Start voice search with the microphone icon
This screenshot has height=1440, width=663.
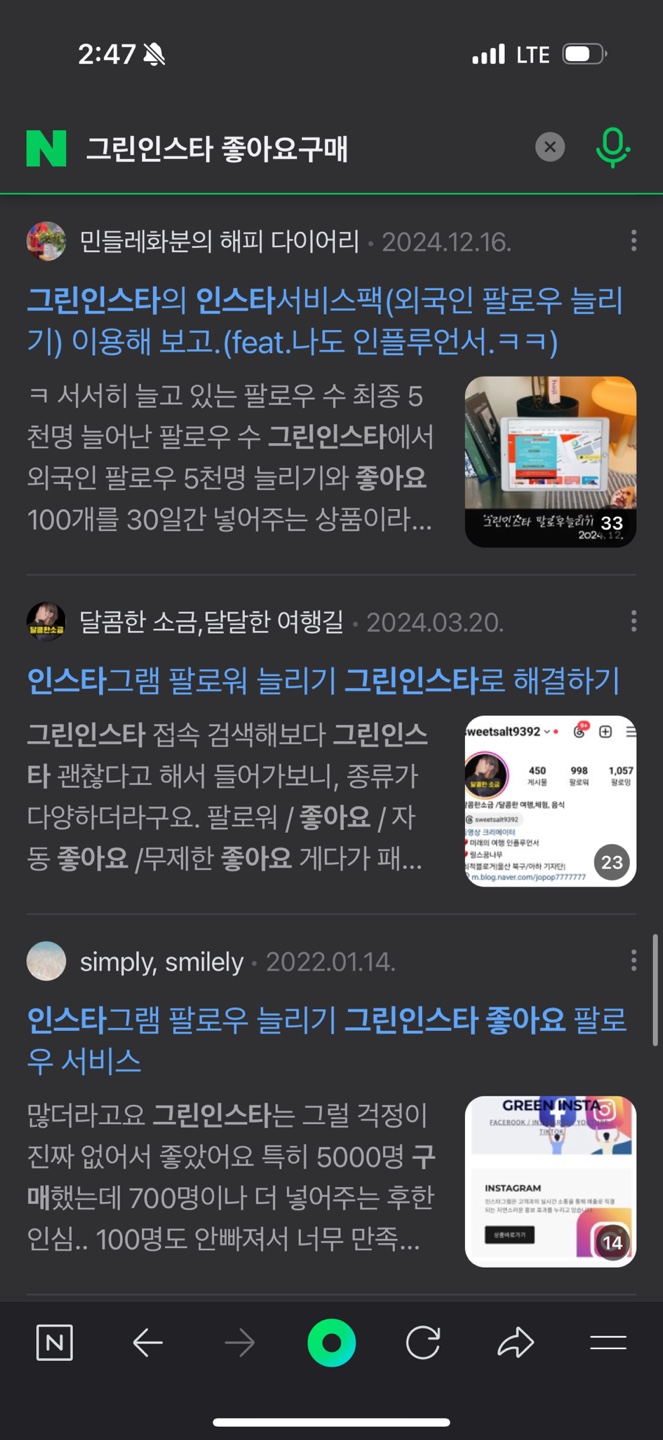point(612,148)
